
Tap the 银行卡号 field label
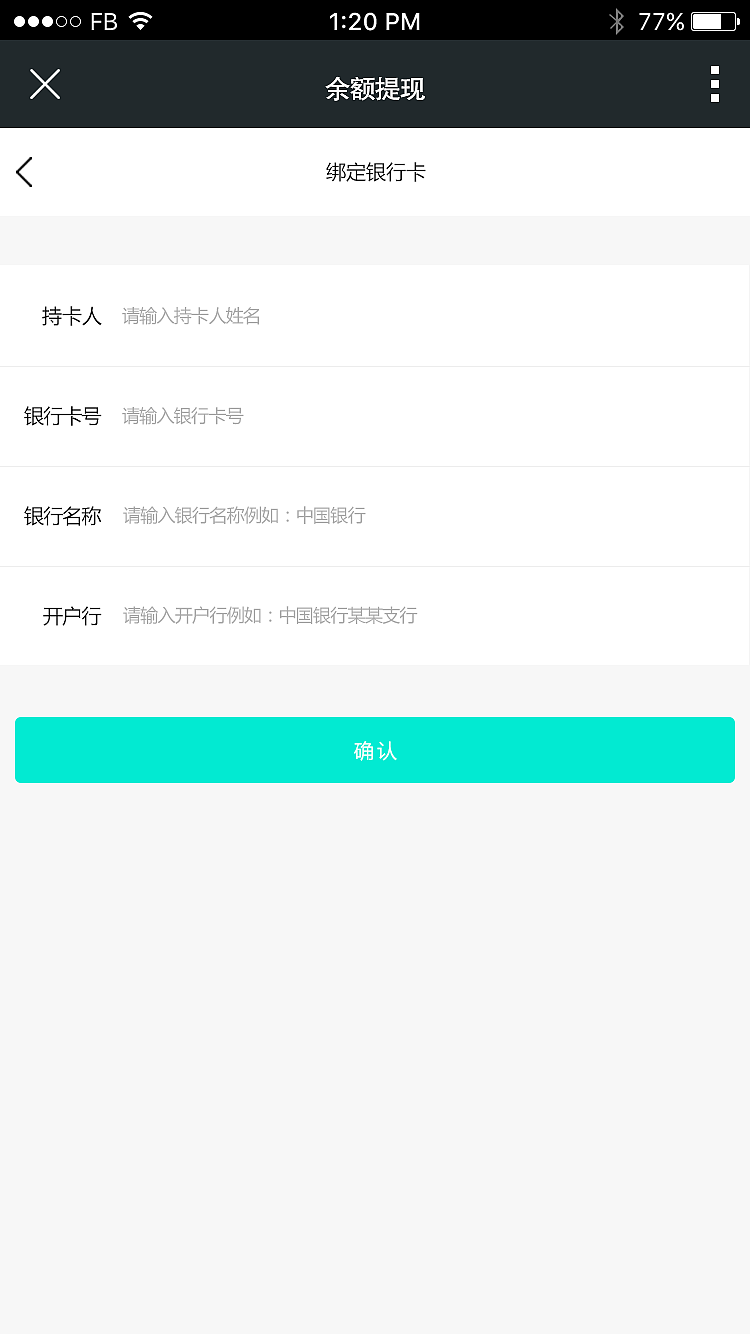(62, 416)
